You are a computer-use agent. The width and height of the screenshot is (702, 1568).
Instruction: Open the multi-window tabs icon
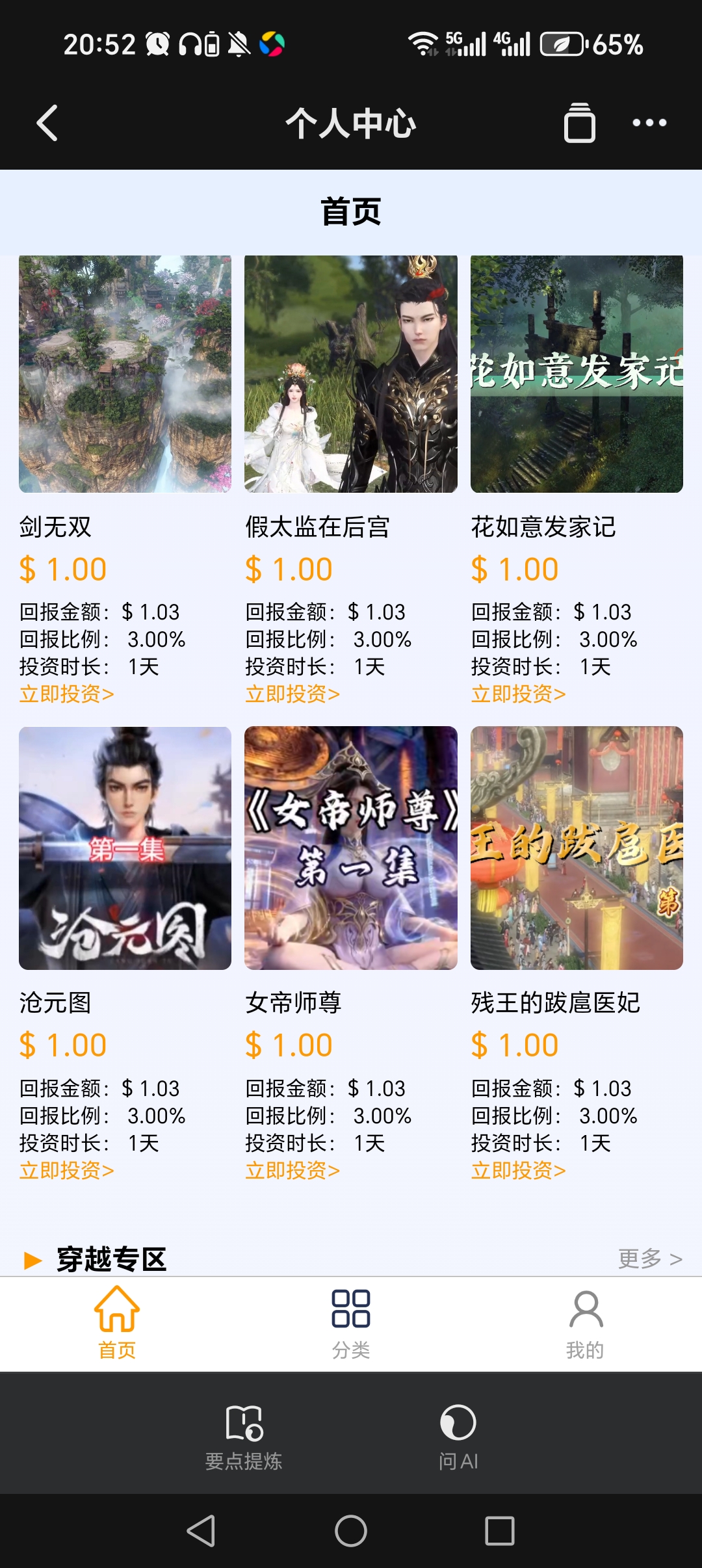coord(579,123)
